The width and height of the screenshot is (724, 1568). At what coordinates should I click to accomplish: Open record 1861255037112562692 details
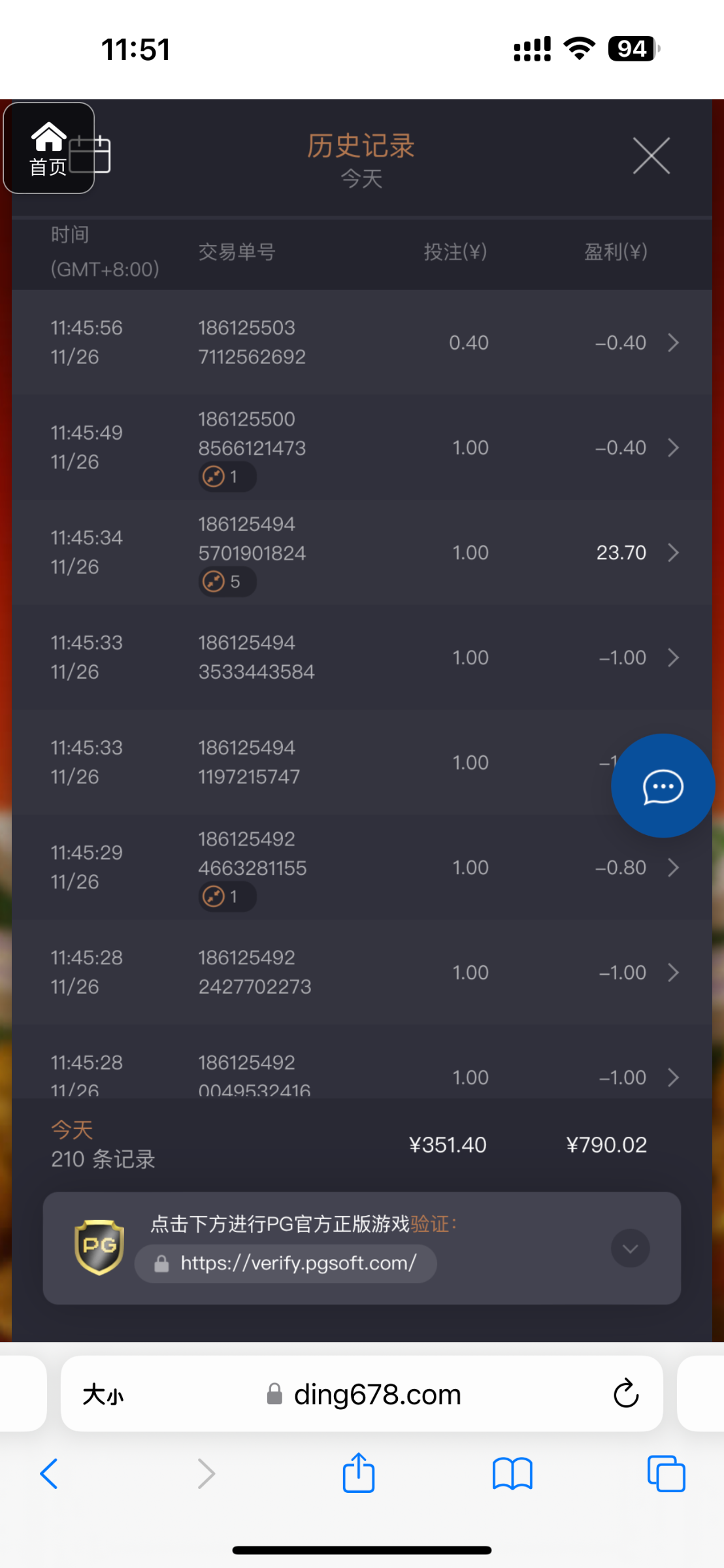click(x=361, y=342)
